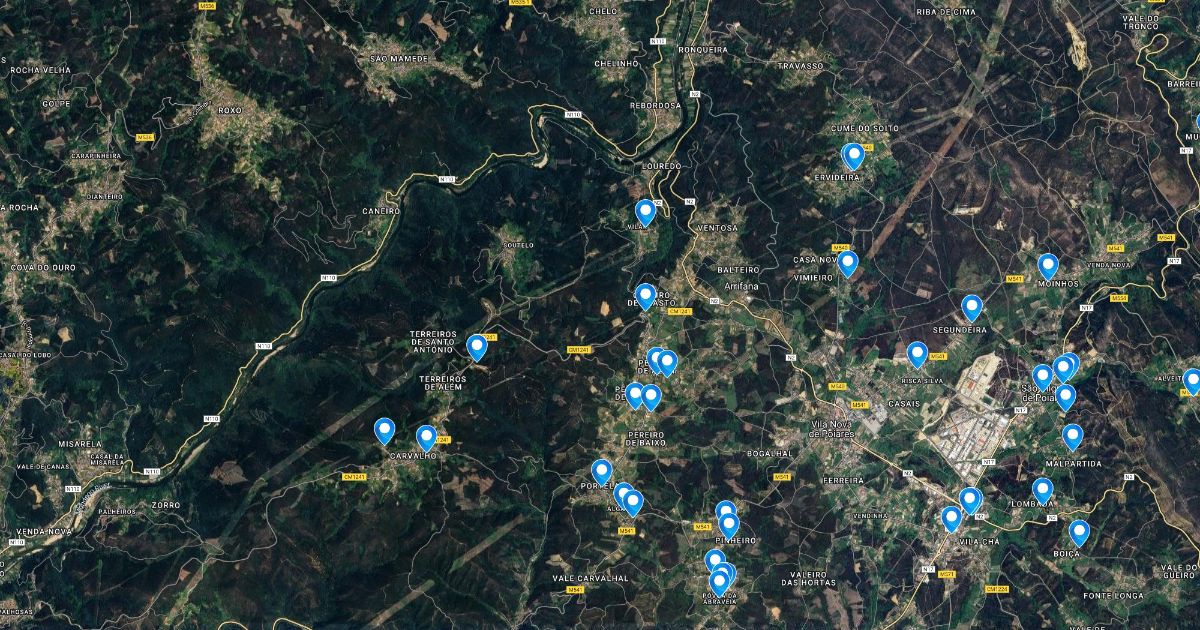The image size is (1200, 630).
Task: Select the pin at Risca Silva
Action: (917, 353)
